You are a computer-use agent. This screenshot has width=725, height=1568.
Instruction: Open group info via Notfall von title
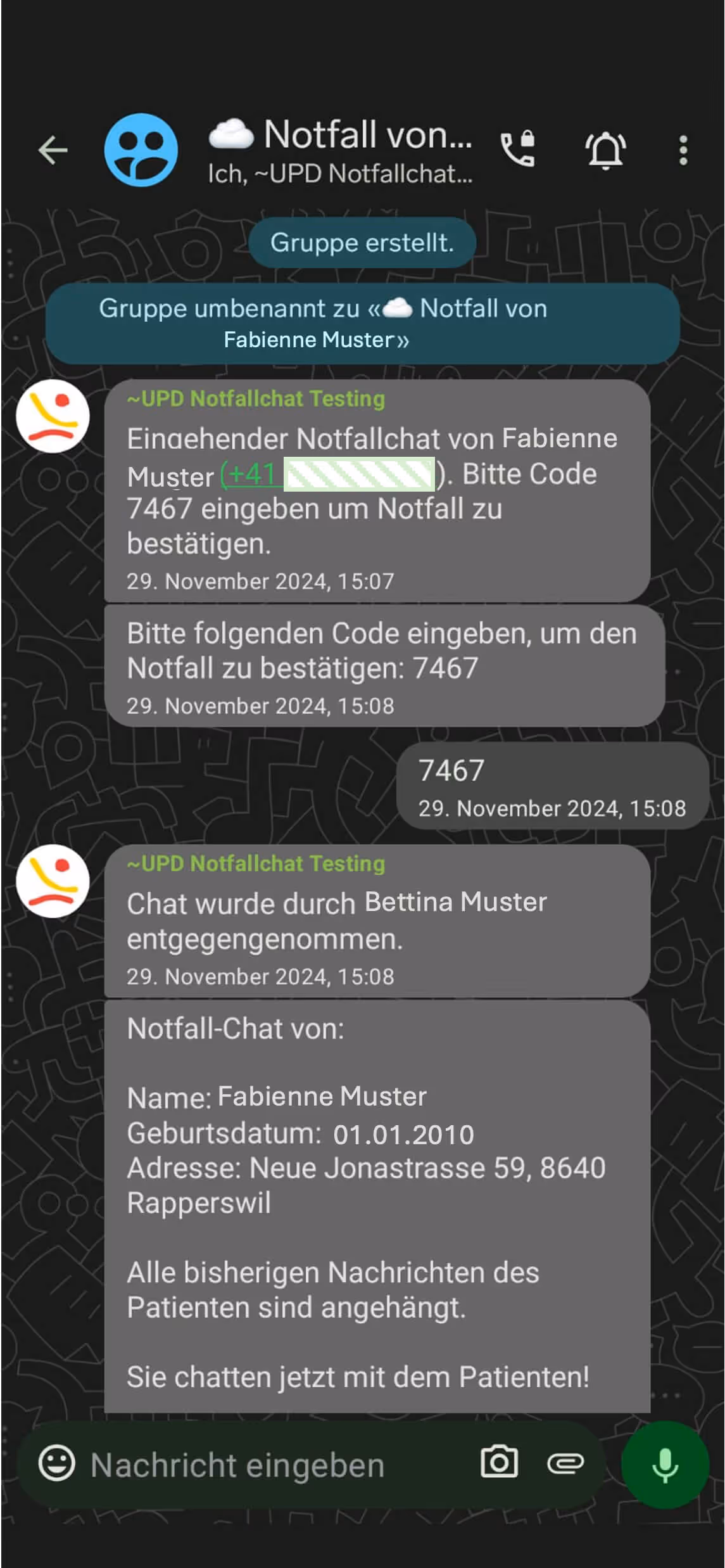click(x=342, y=136)
